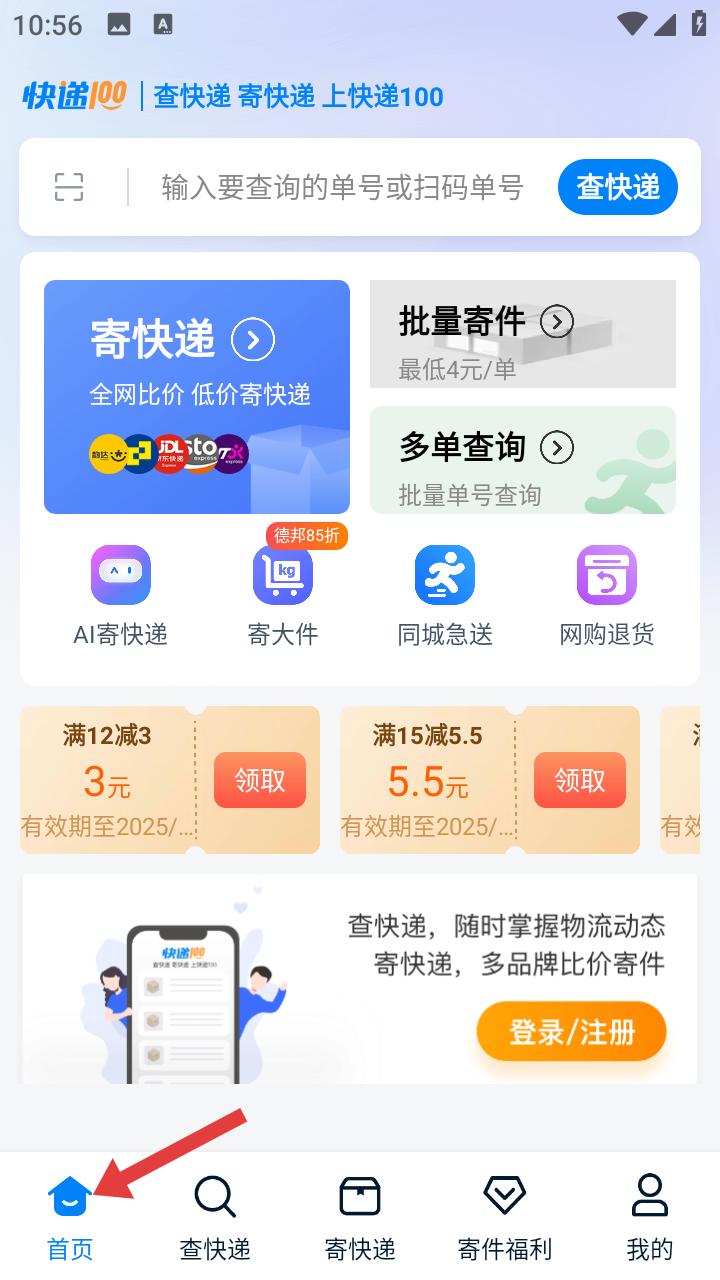Viewport: 720px width, 1280px height.
Task: Go to the 我的 profile tab
Action: pos(650,1218)
